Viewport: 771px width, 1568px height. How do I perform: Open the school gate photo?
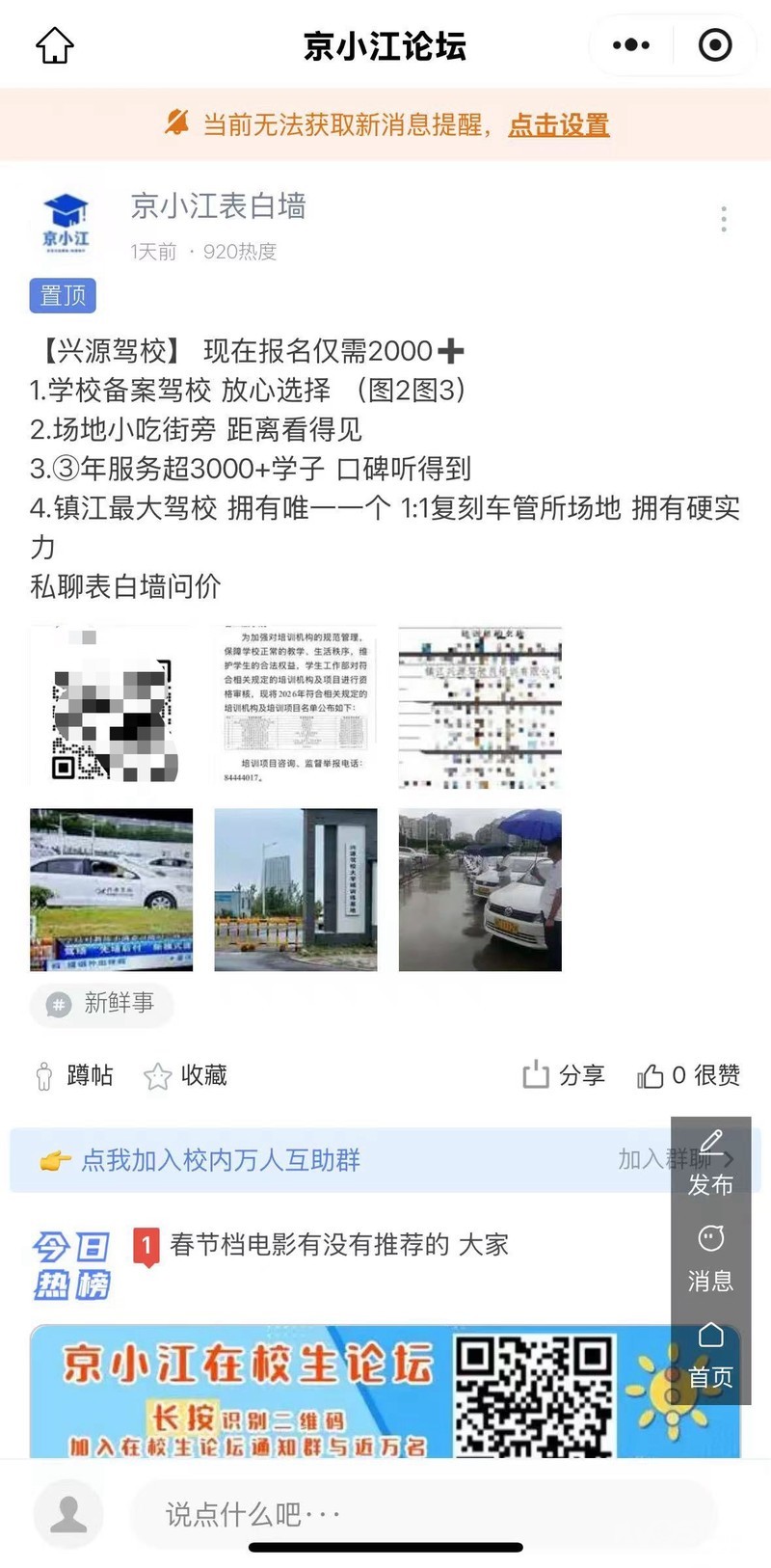pos(295,889)
